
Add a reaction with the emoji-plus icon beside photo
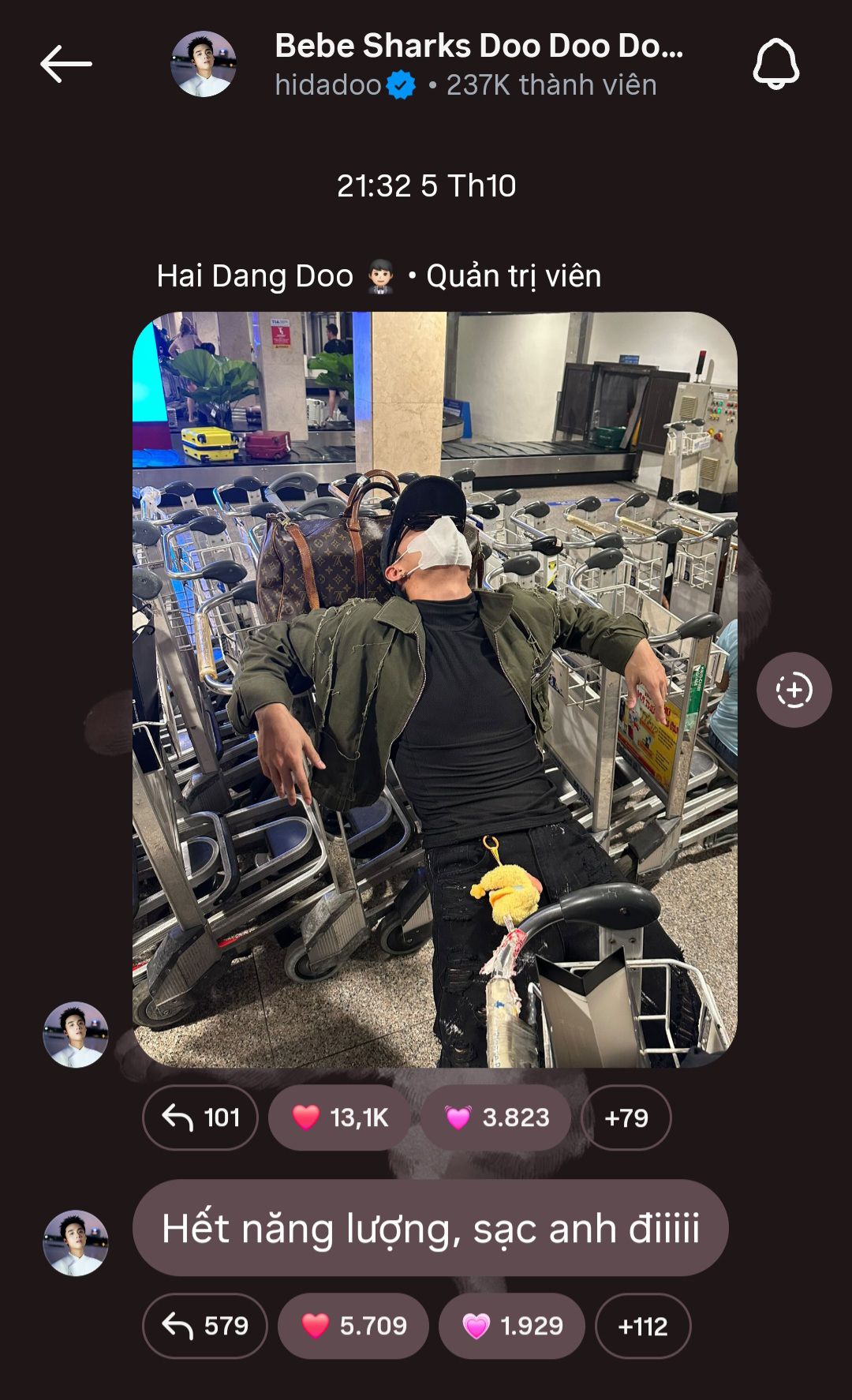[794, 690]
